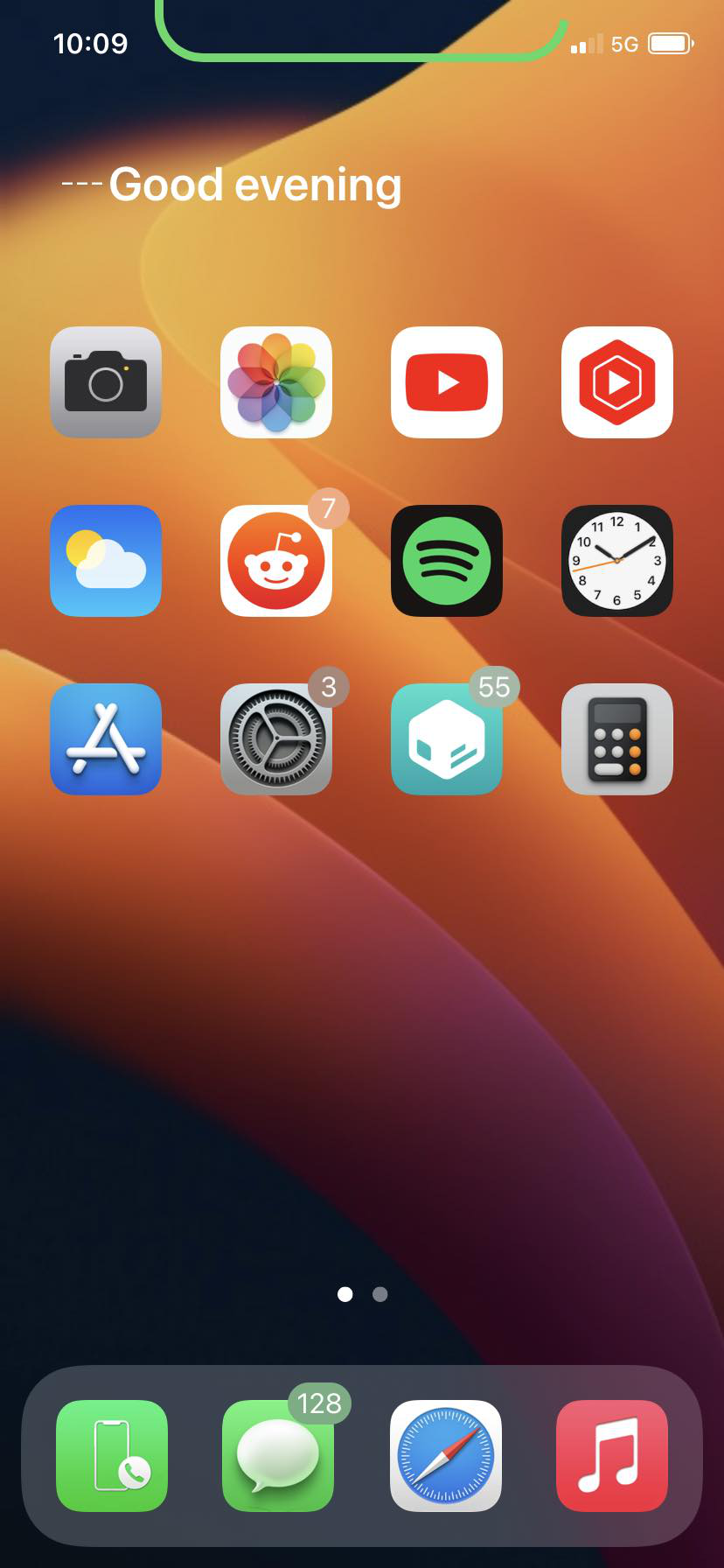Launch the Spotify app
This screenshot has width=724, height=1568.
pyautogui.click(x=447, y=561)
